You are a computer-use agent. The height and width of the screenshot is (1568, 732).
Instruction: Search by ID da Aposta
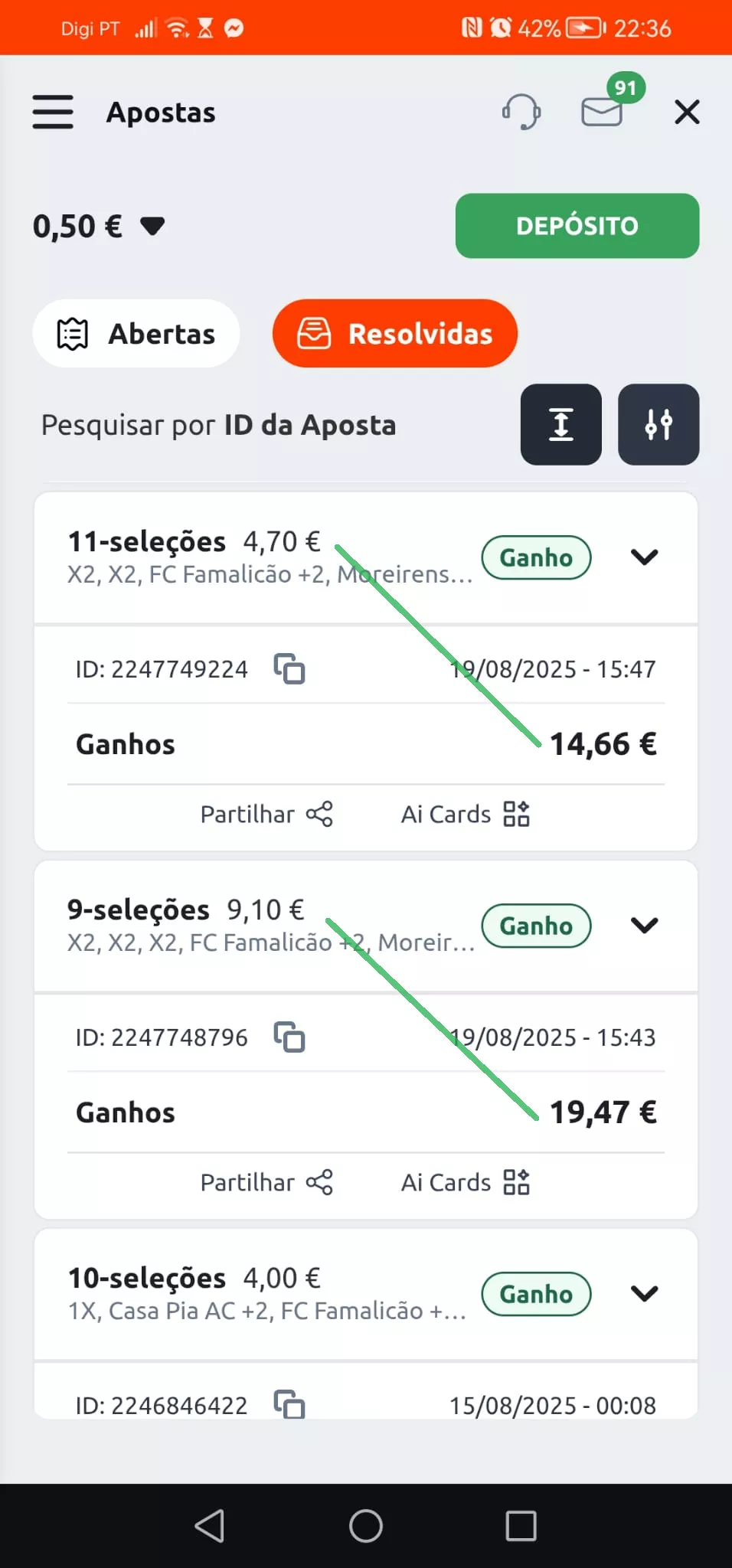tap(219, 425)
